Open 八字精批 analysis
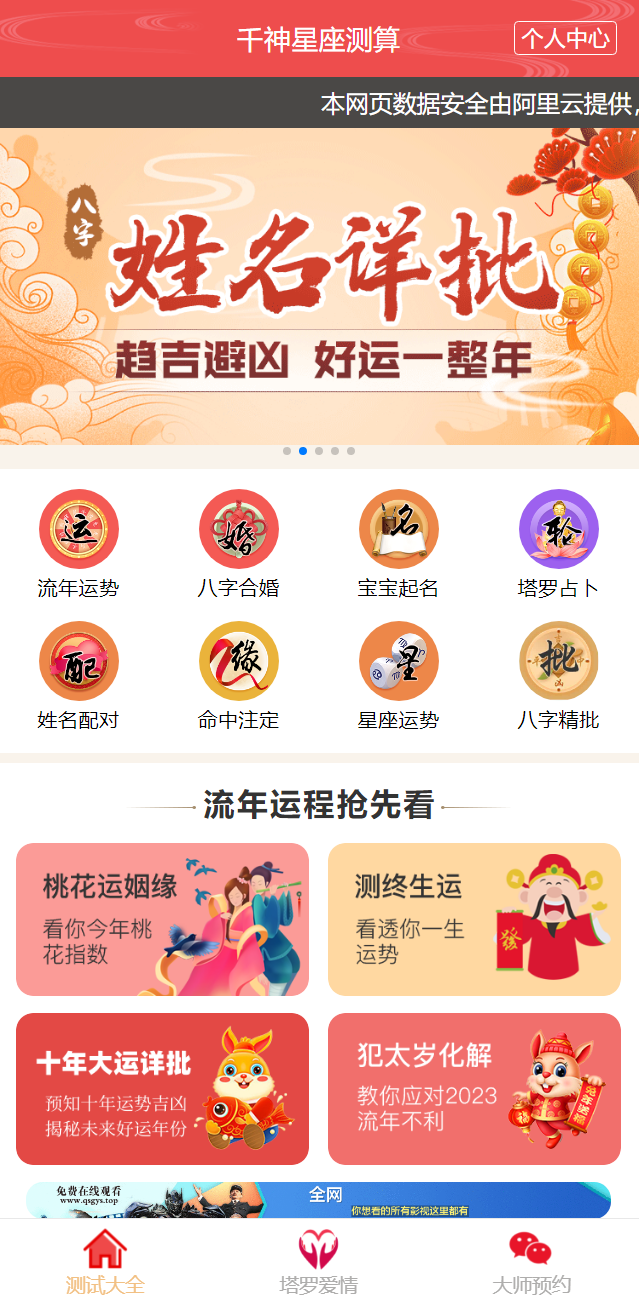639x1300 pixels. click(x=558, y=677)
